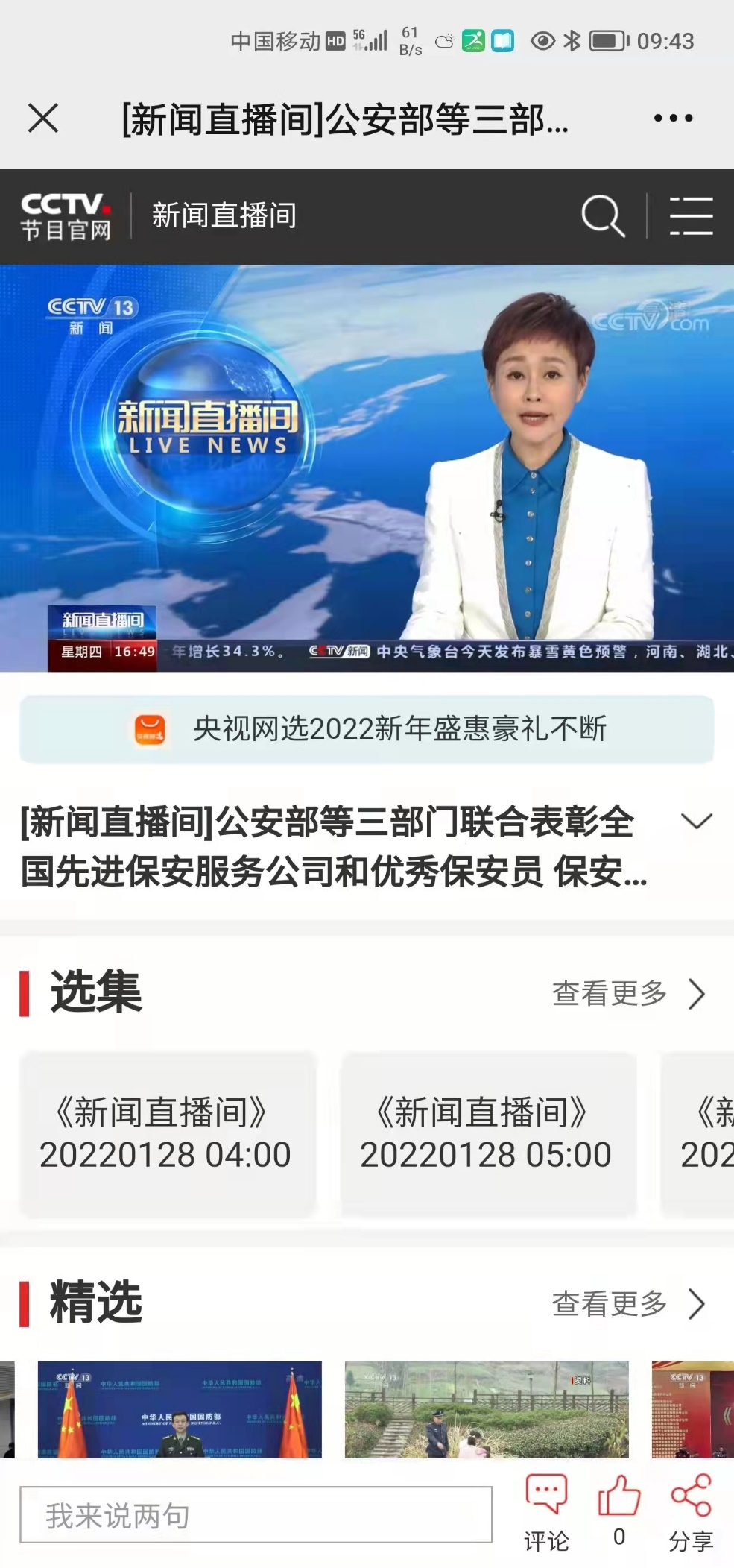The width and height of the screenshot is (734, 1568).
Task: Open the Ministry of Defense briefing video
Action: click(x=180, y=1409)
